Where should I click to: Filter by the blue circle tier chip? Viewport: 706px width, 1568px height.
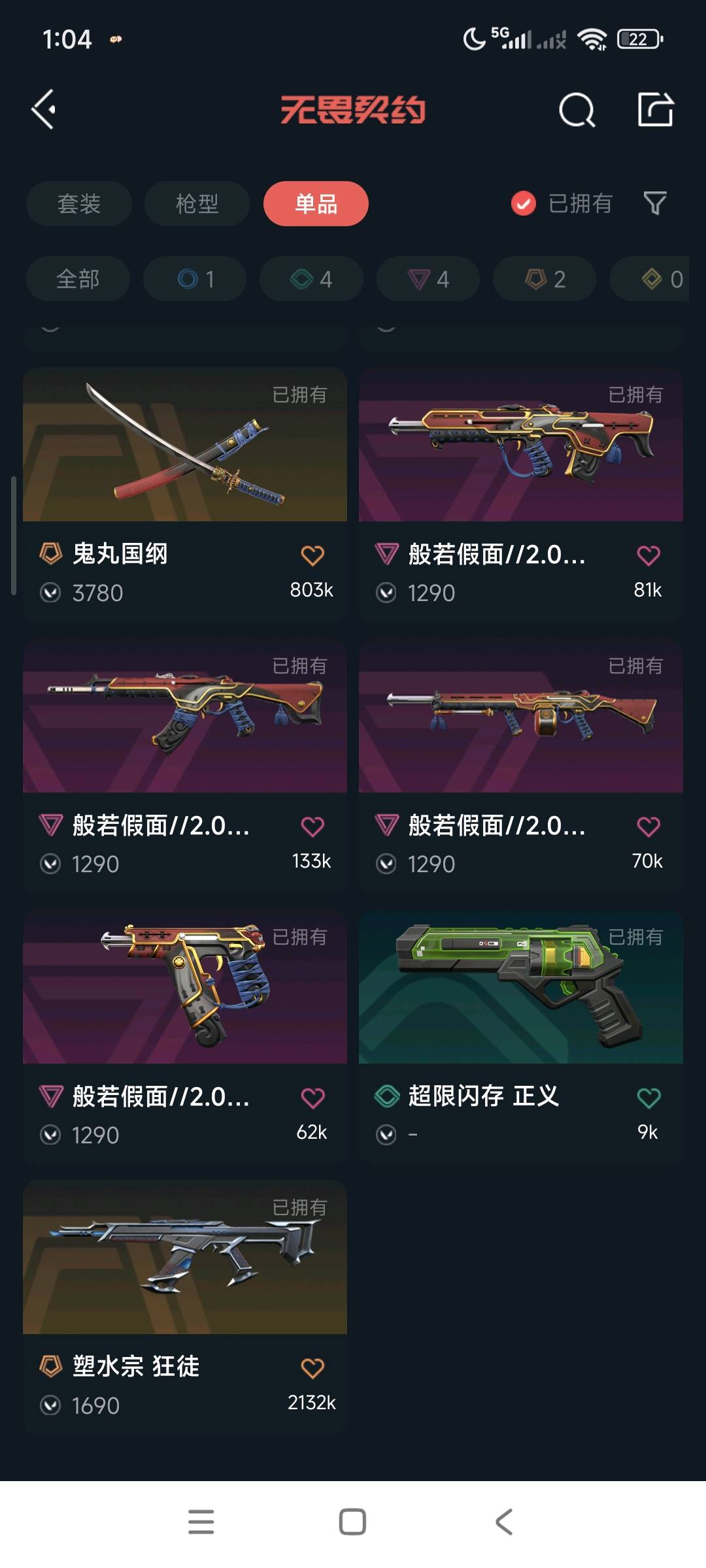[x=195, y=279]
